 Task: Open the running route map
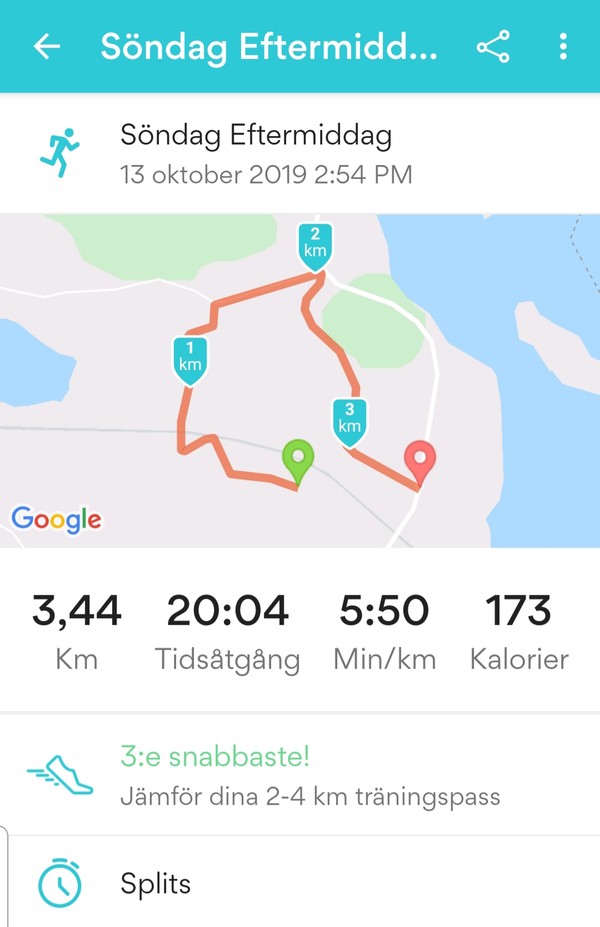coord(300,380)
